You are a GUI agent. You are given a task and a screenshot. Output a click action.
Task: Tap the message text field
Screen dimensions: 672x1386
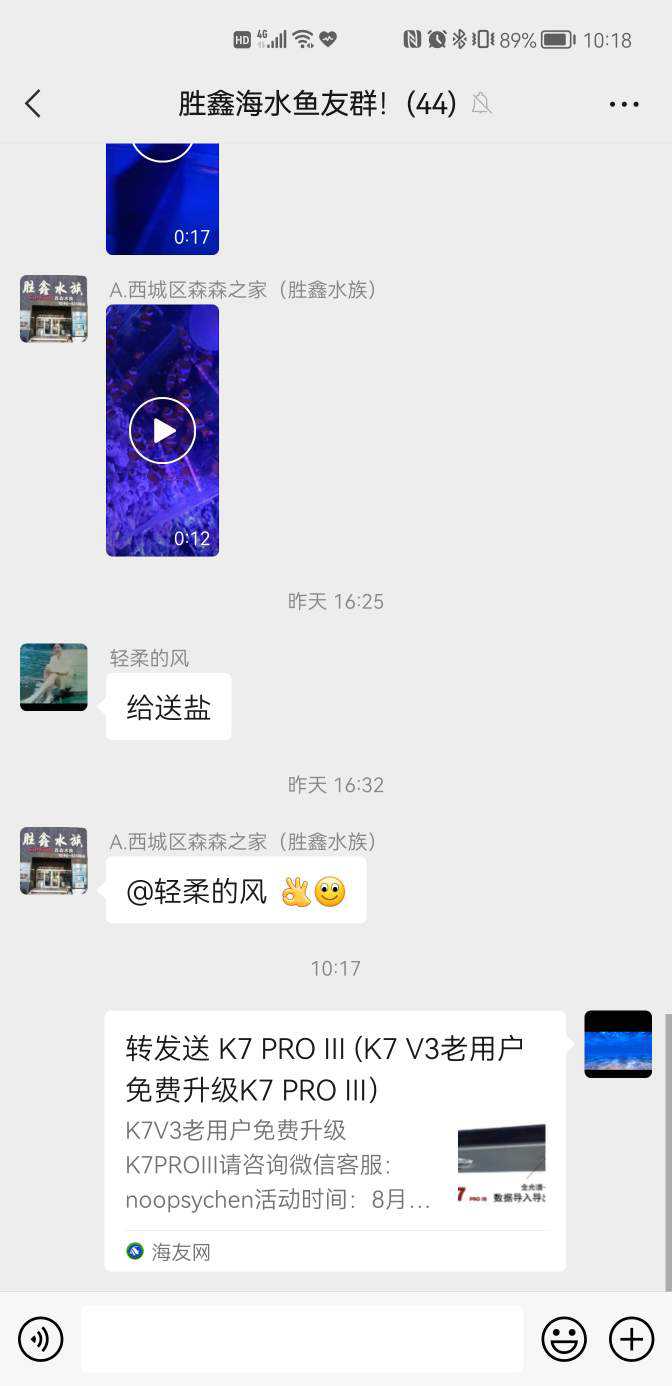point(302,1338)
